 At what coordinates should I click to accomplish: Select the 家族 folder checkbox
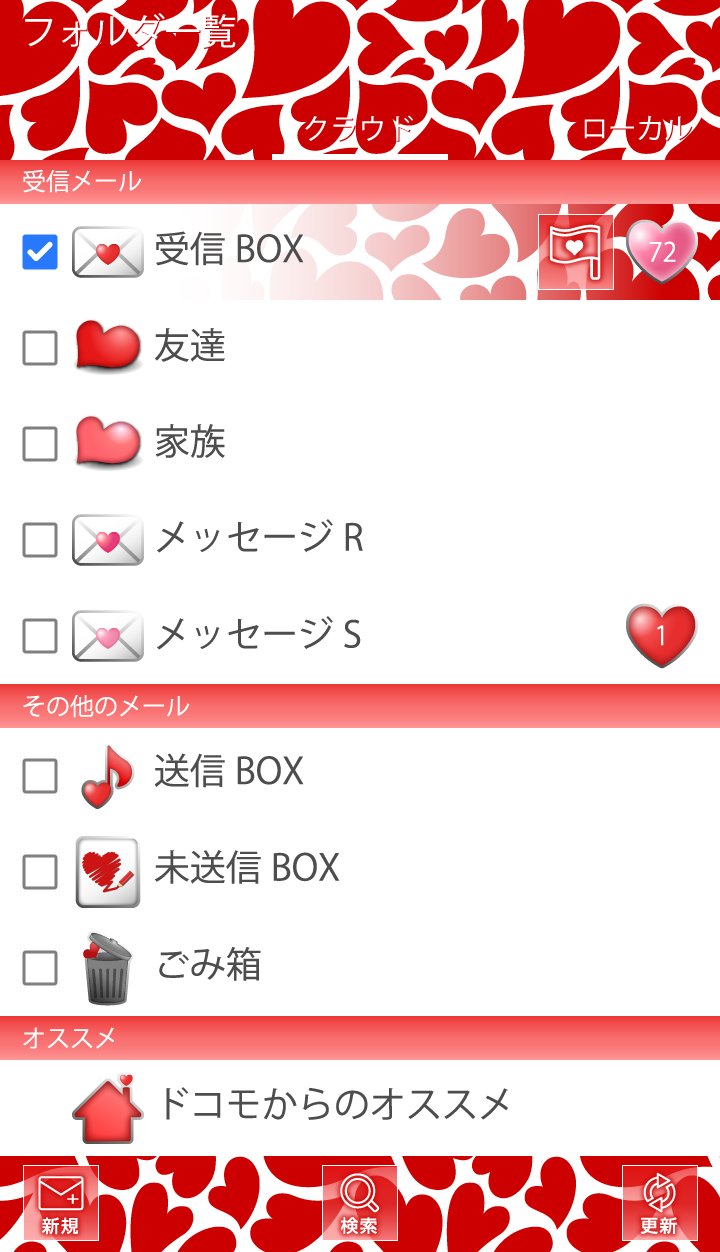(x=40, y=444)
